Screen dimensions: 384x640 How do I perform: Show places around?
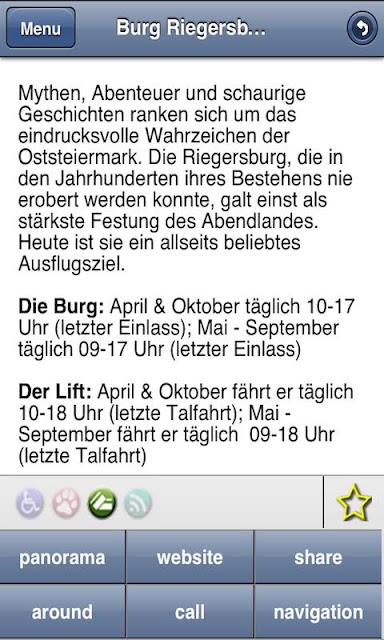pyautogui.click(x=62, y=611)
